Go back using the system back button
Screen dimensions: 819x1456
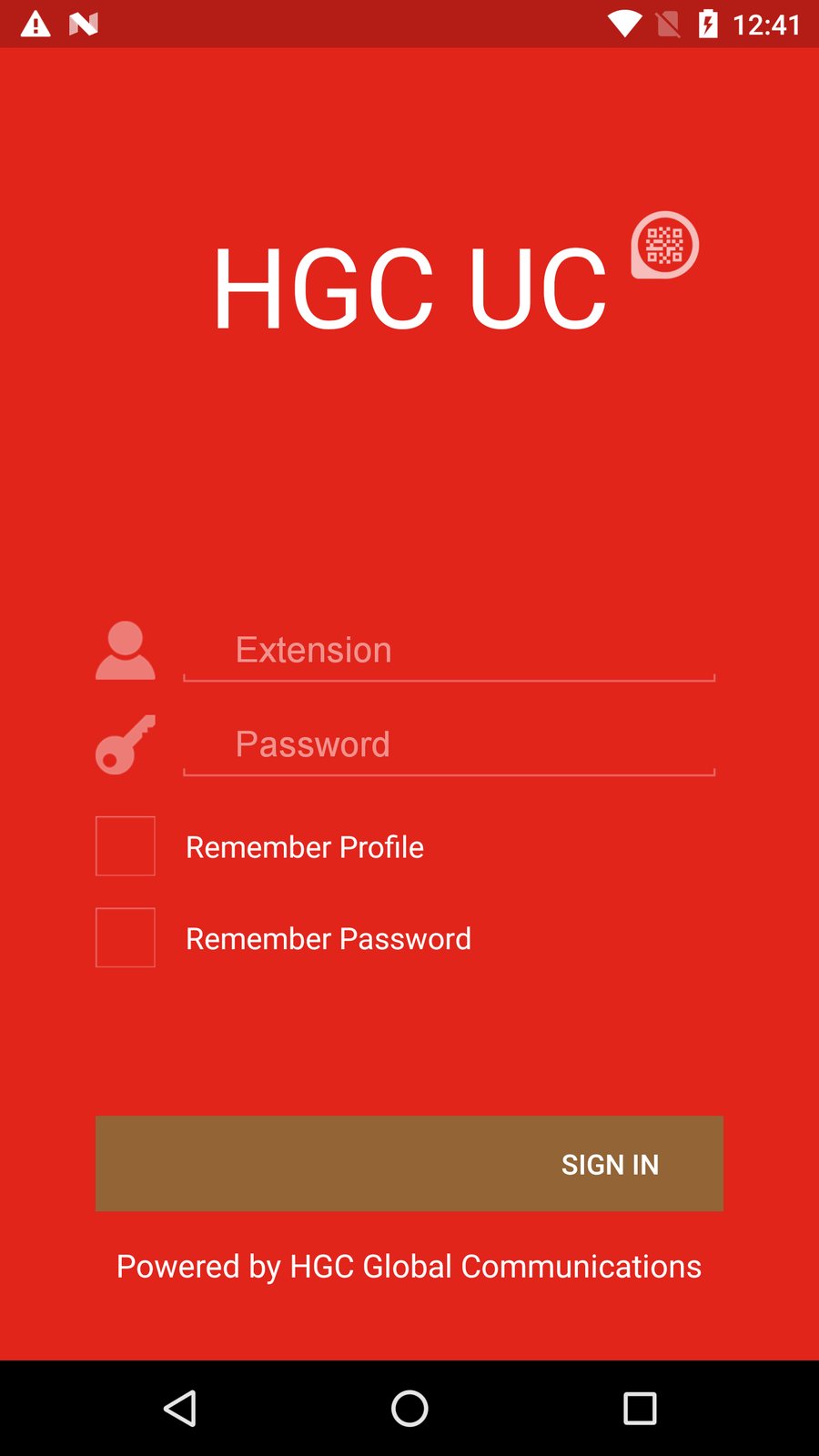pos(180,1409)
